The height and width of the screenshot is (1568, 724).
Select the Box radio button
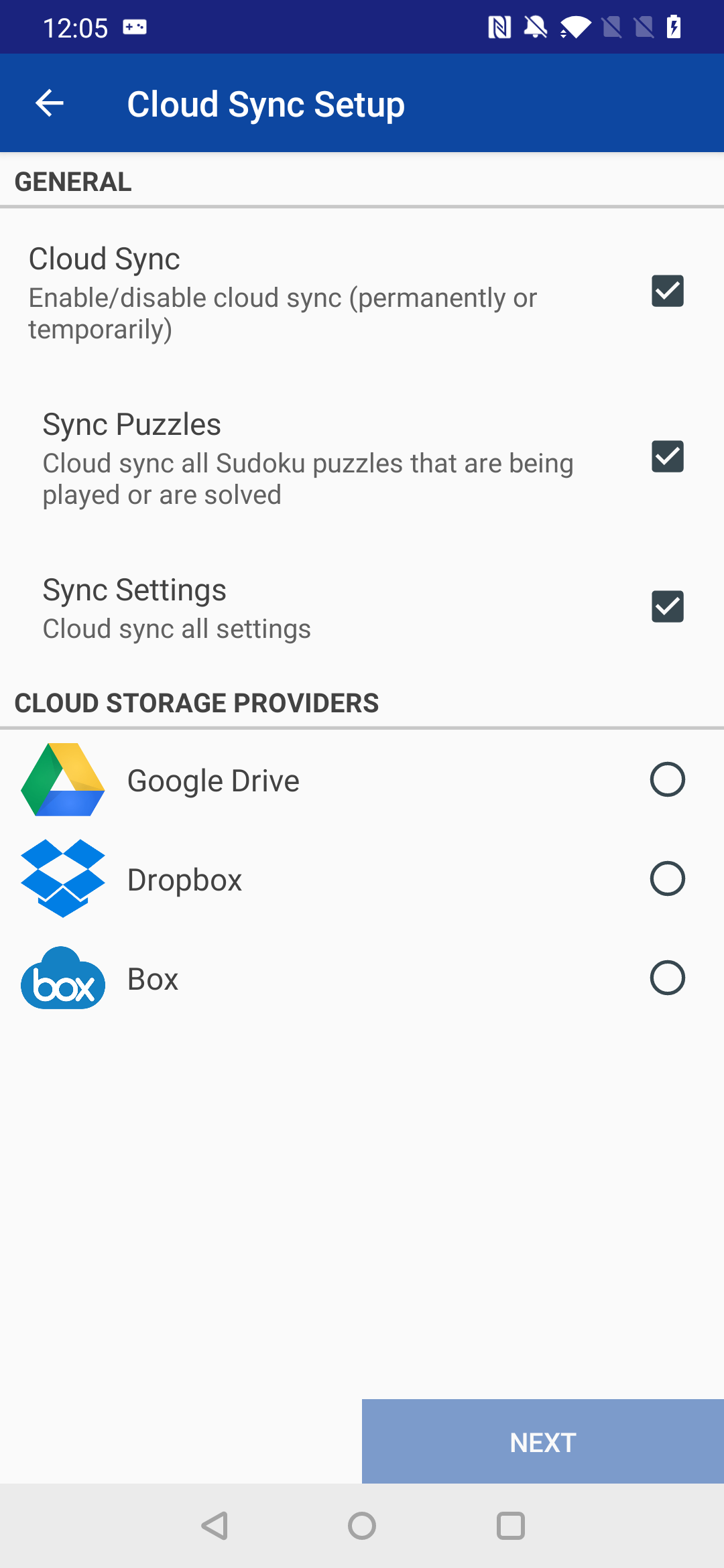click(667, 978)
